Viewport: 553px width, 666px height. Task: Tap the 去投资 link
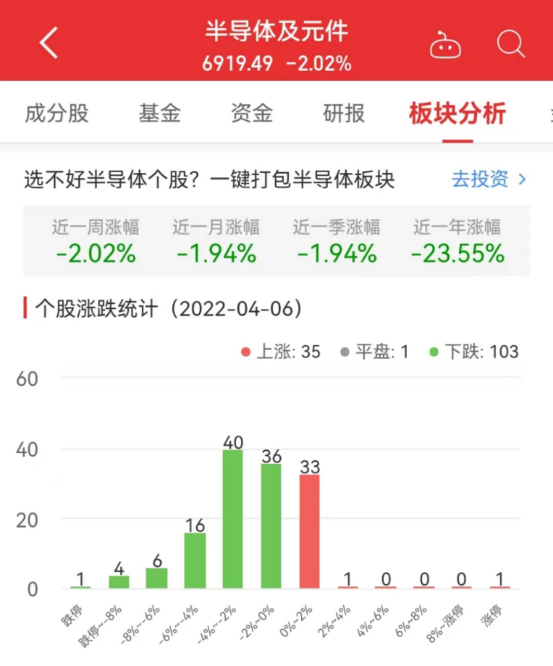pos(489,179)
